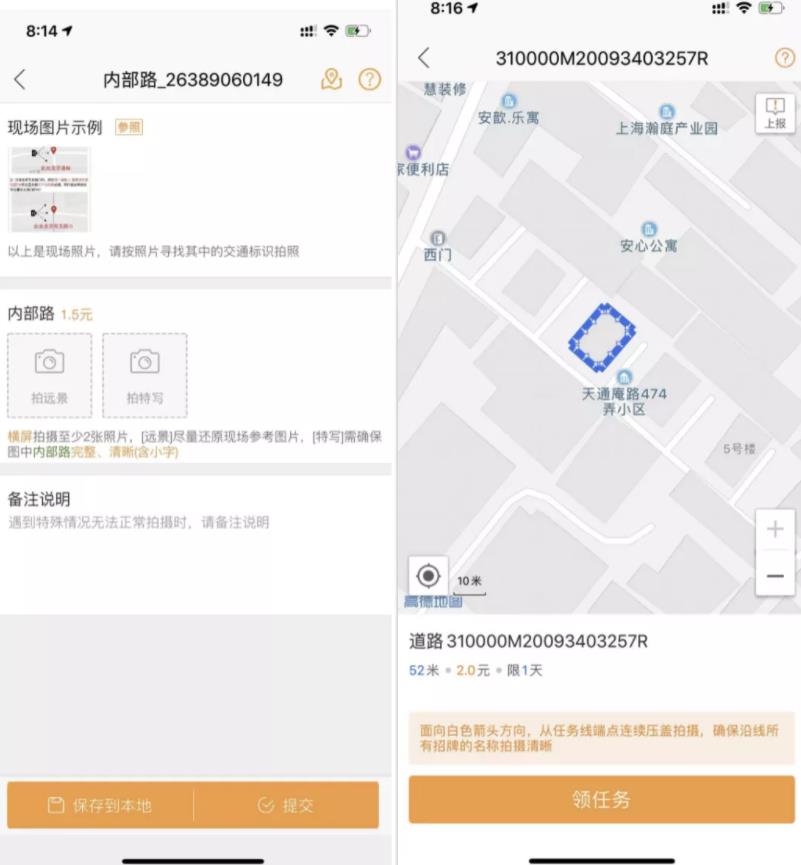
Task: Open the 现场图片示例 reference thumbnail
Action: click(49, 190)
